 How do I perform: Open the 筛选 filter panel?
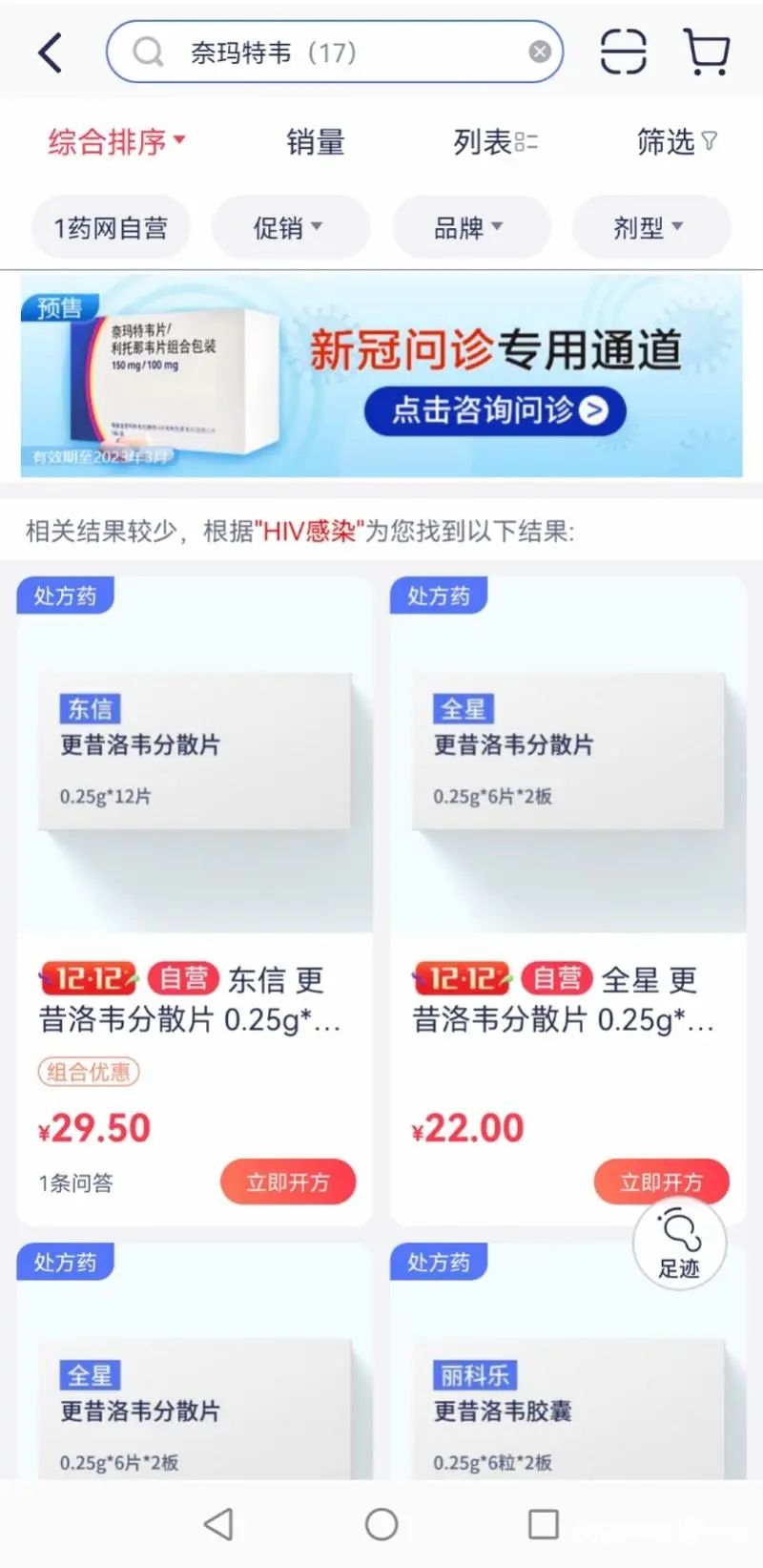(x=677, y=142)
